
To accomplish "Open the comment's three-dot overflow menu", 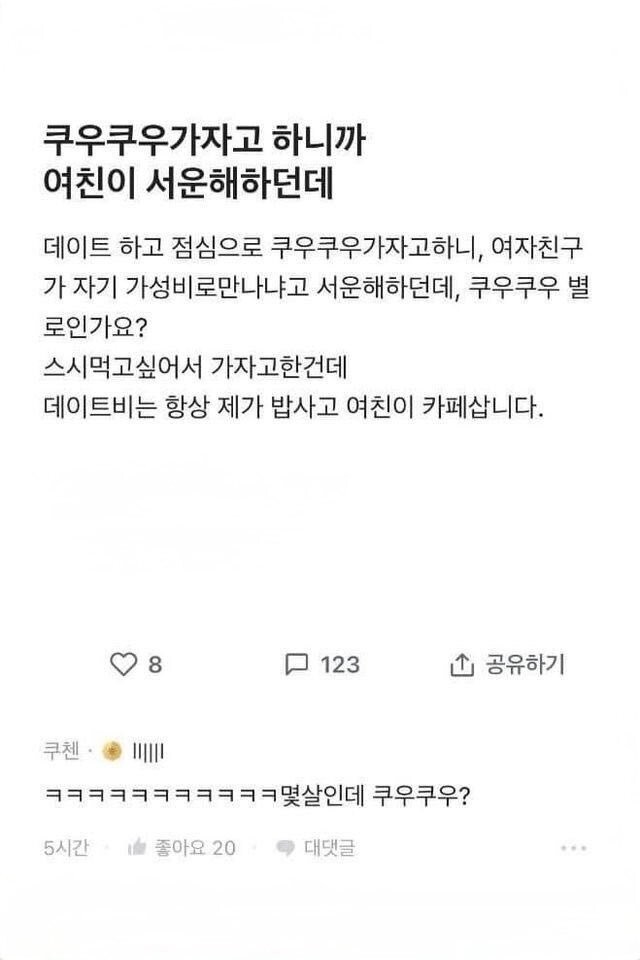I will tap(573, 848).
